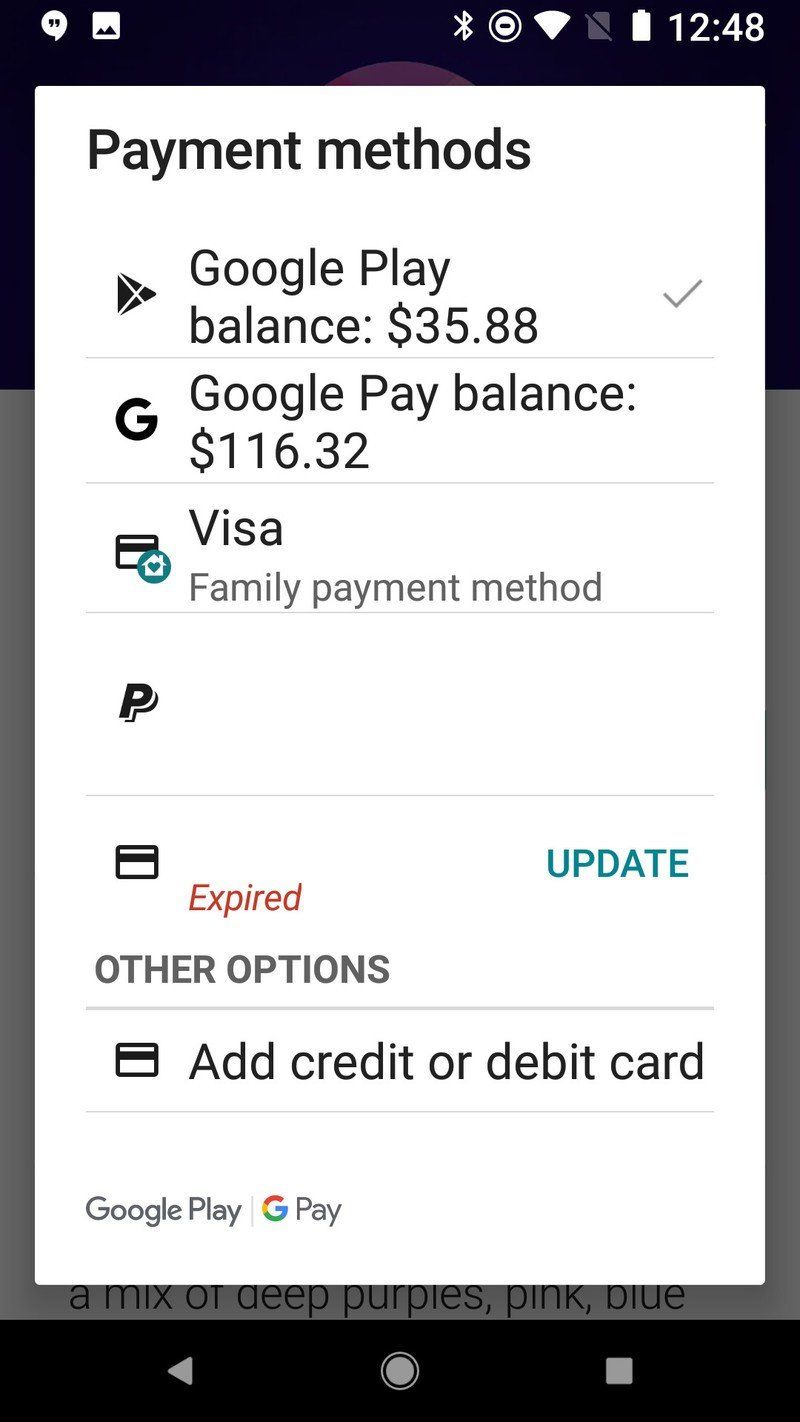Image resolution: width=800 pixels, height=1422 pixels.
Task: Select the Add credit or debit card icon
Action: click(138, 1060)
